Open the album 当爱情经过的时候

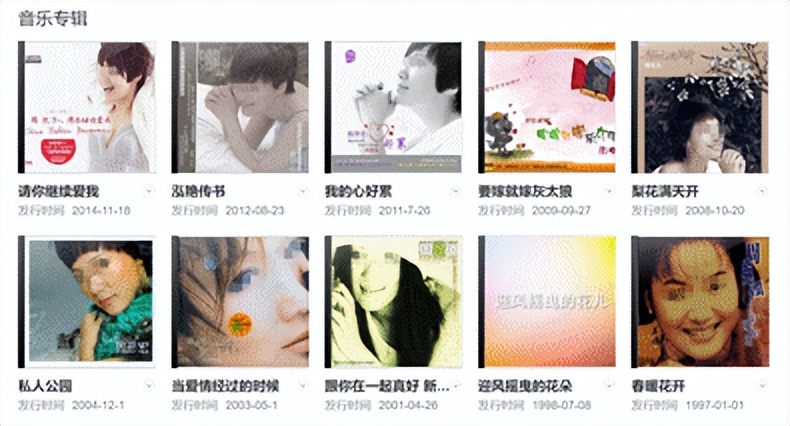[x=240, y=302]
